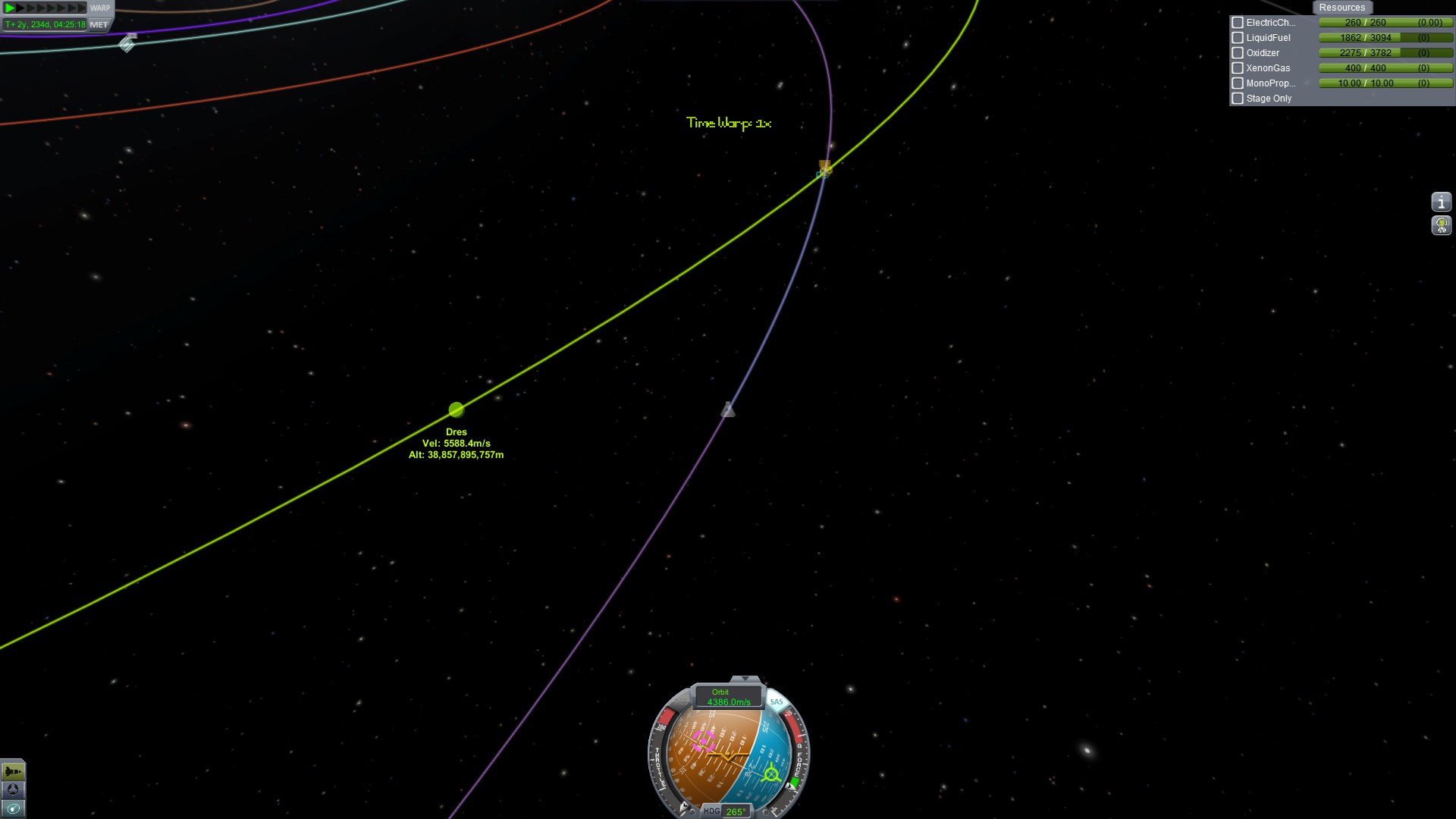
Task: Open the teal orbit info icon
Action: point(13,808)
